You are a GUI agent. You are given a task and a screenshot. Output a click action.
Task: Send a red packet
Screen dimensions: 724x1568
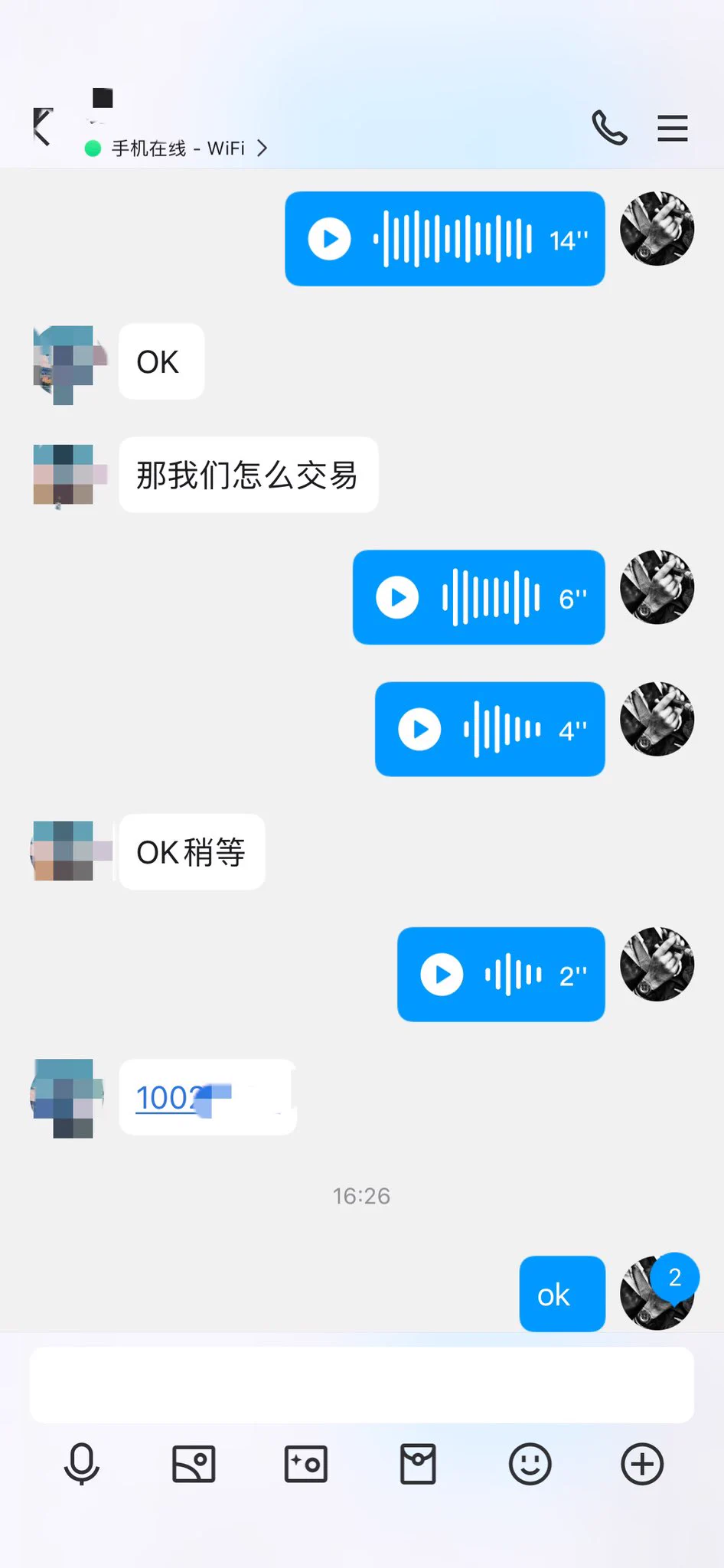418,1464
